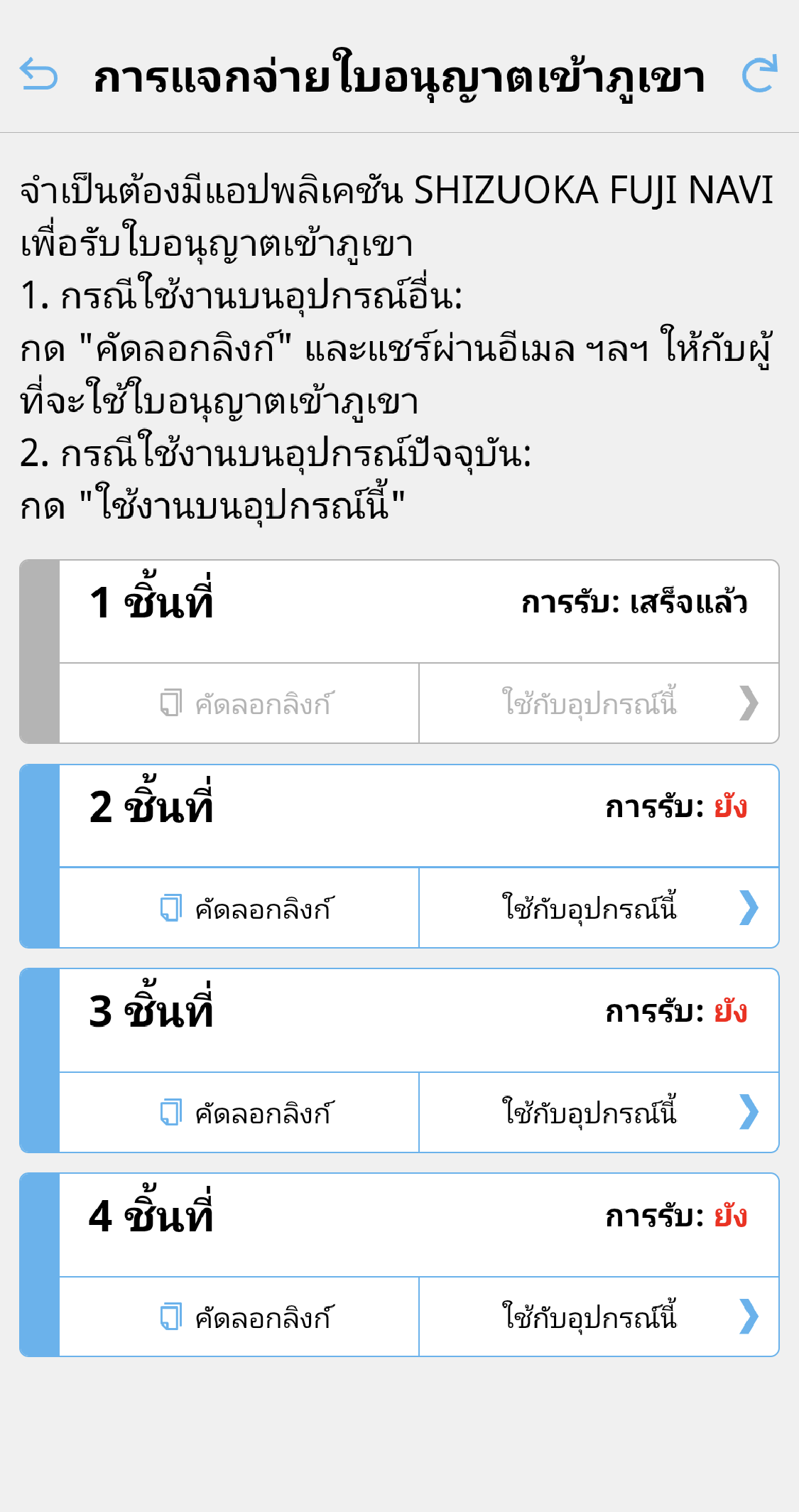Viewport: 799px width, 1512px height.
Task: Refresh the page with the reload icon
Action: [759, 75]
